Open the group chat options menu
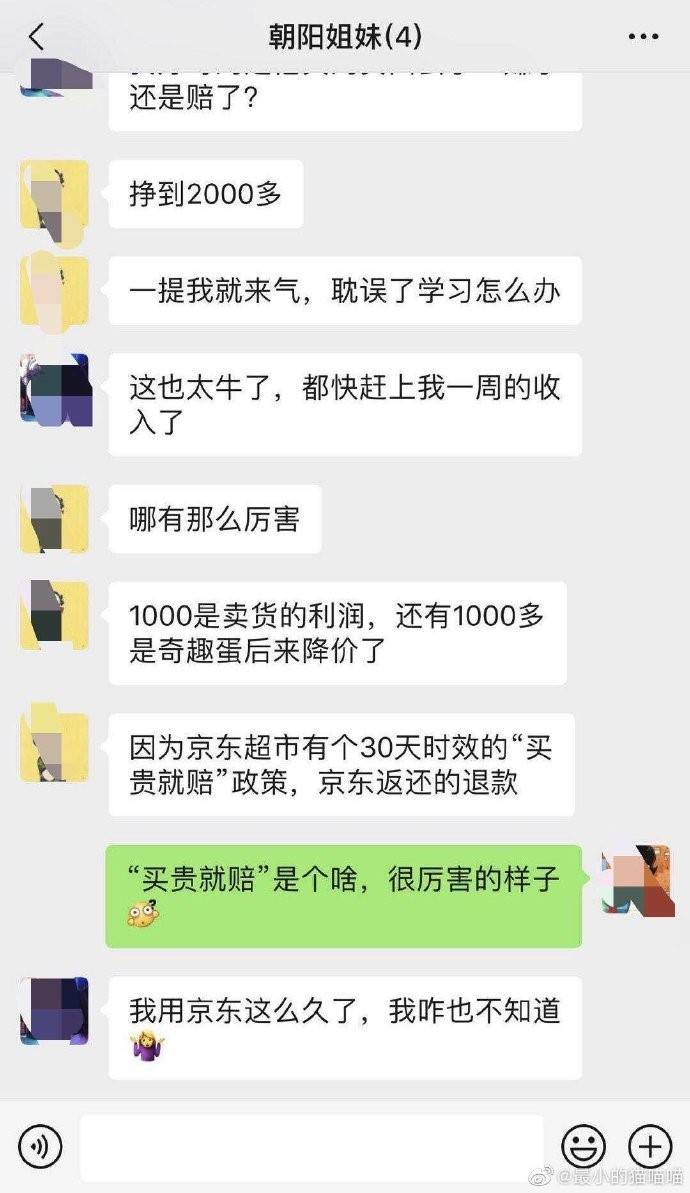 [x=643, y=38]
